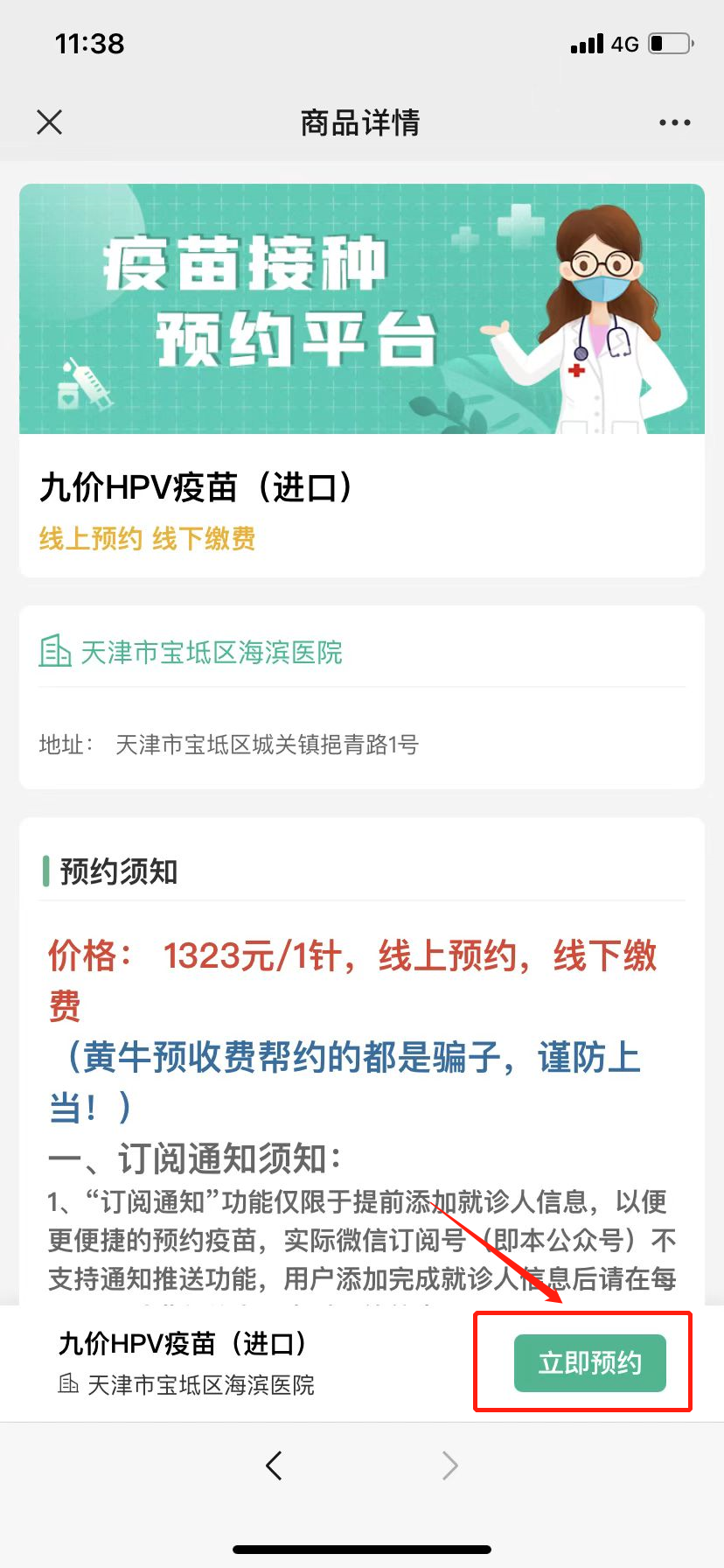Open the three-dot overflow menu
The width and height of the screenshot is (724, 1568).
674,122
